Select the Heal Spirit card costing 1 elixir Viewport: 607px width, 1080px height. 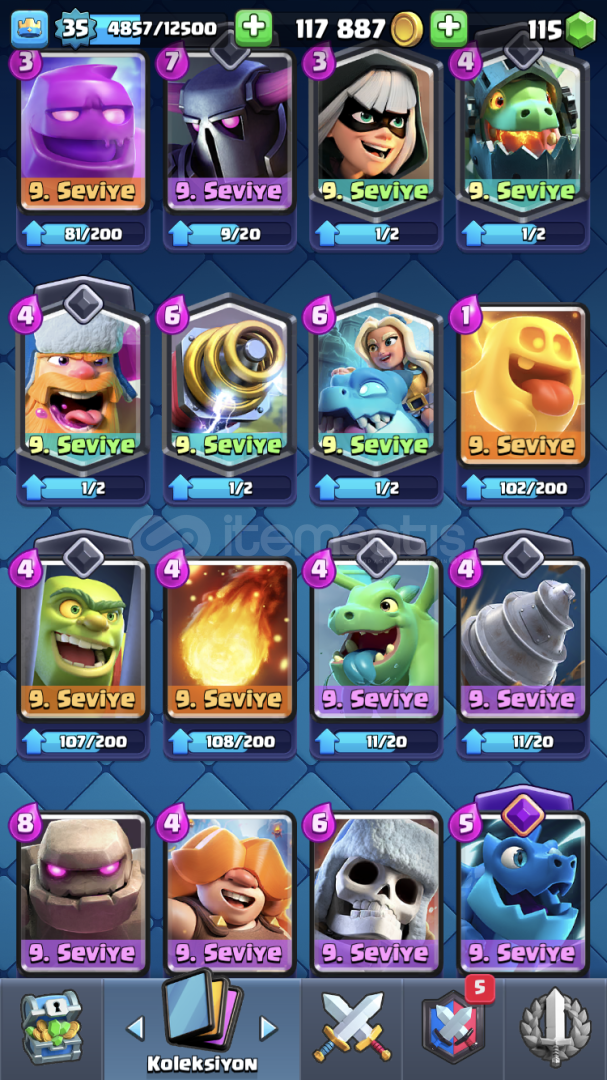coord(523,385)
